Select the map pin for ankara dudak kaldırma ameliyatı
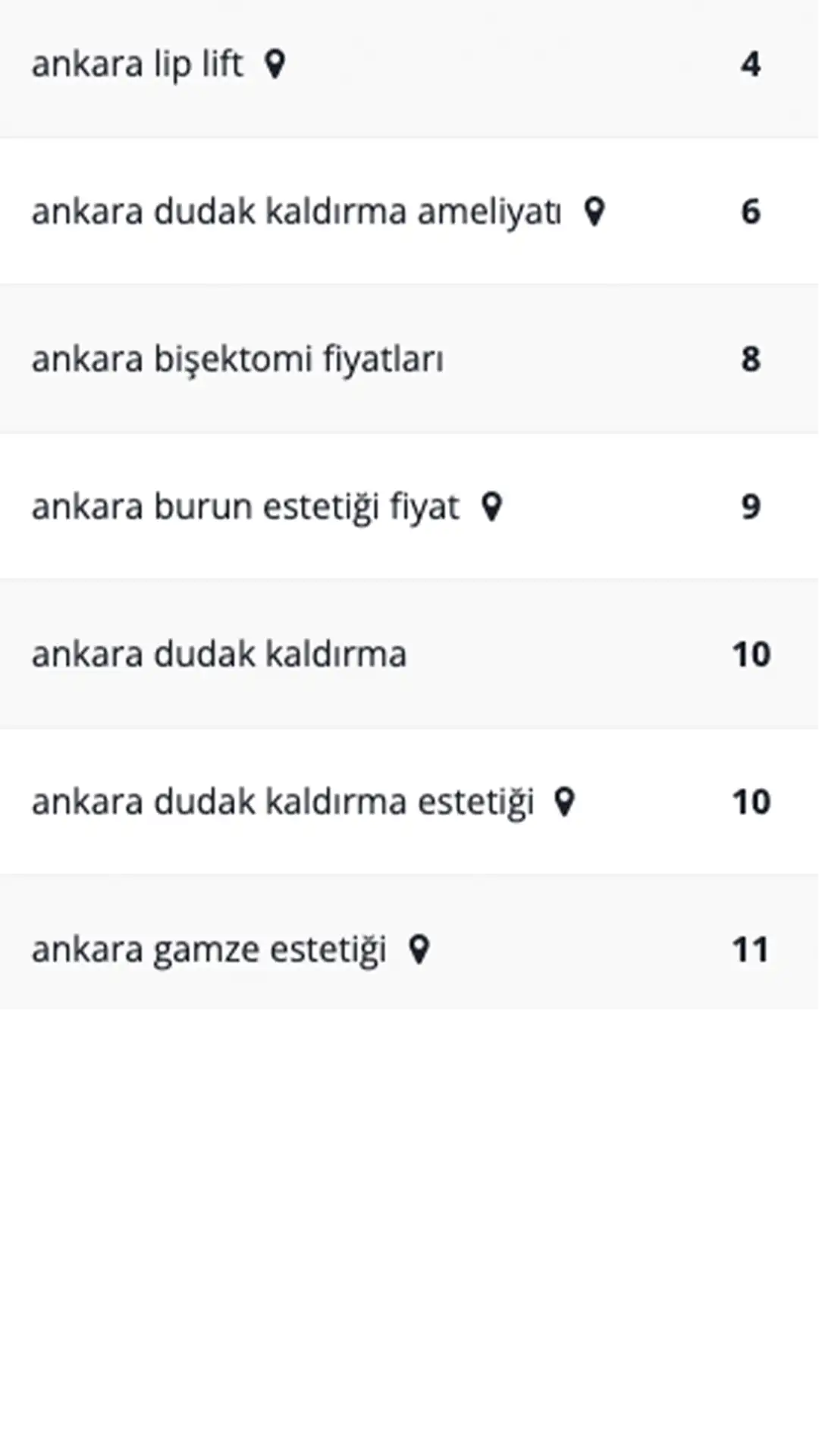 coord(595,213)
